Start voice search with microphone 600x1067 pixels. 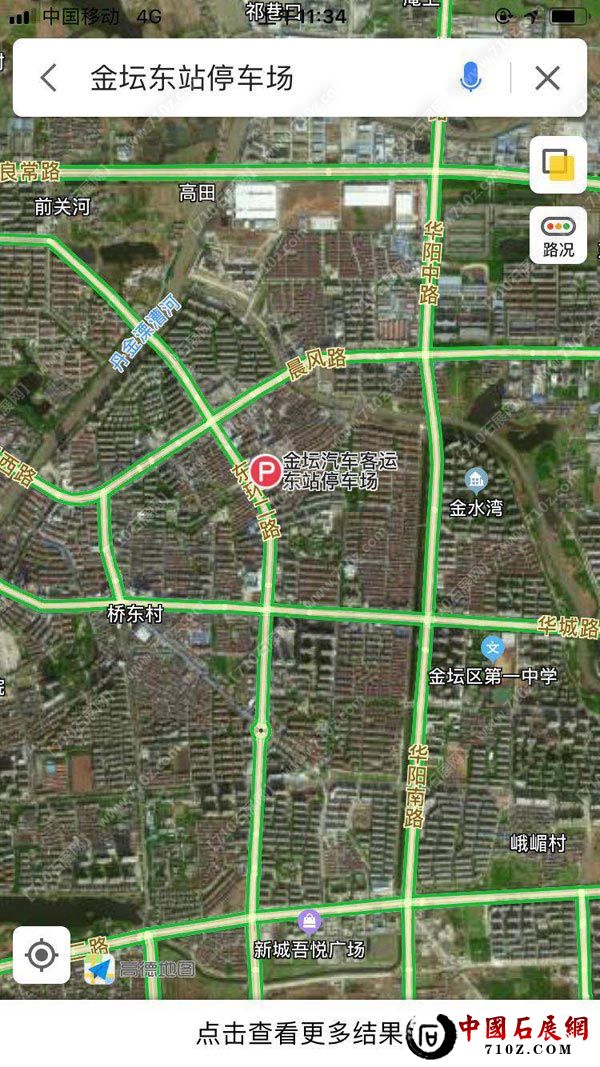click(x=470, y=78)
